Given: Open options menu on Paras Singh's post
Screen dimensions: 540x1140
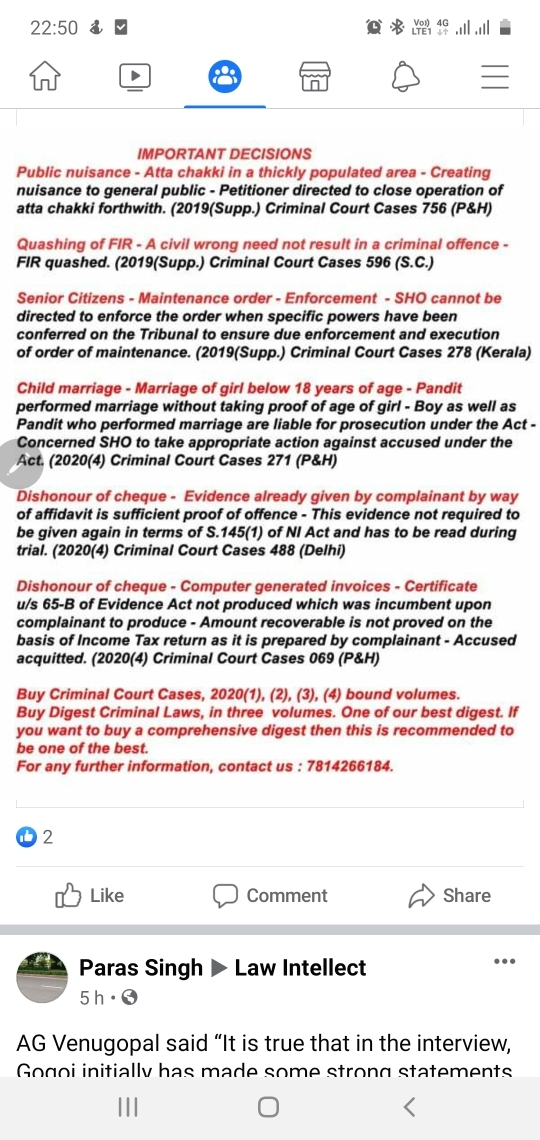Looking at the screenshot, I should (x=504, y=961).
